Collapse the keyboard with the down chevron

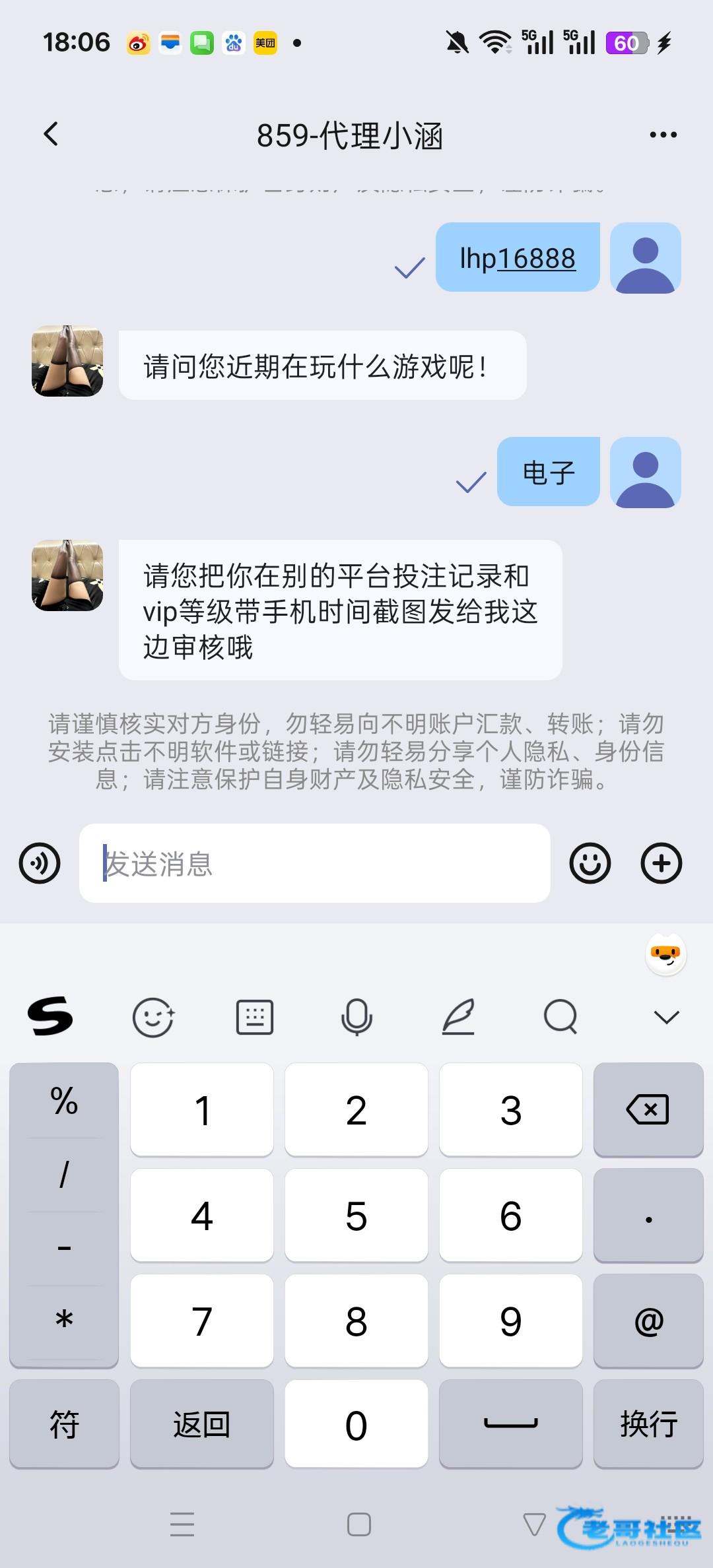coord(666,1017)
